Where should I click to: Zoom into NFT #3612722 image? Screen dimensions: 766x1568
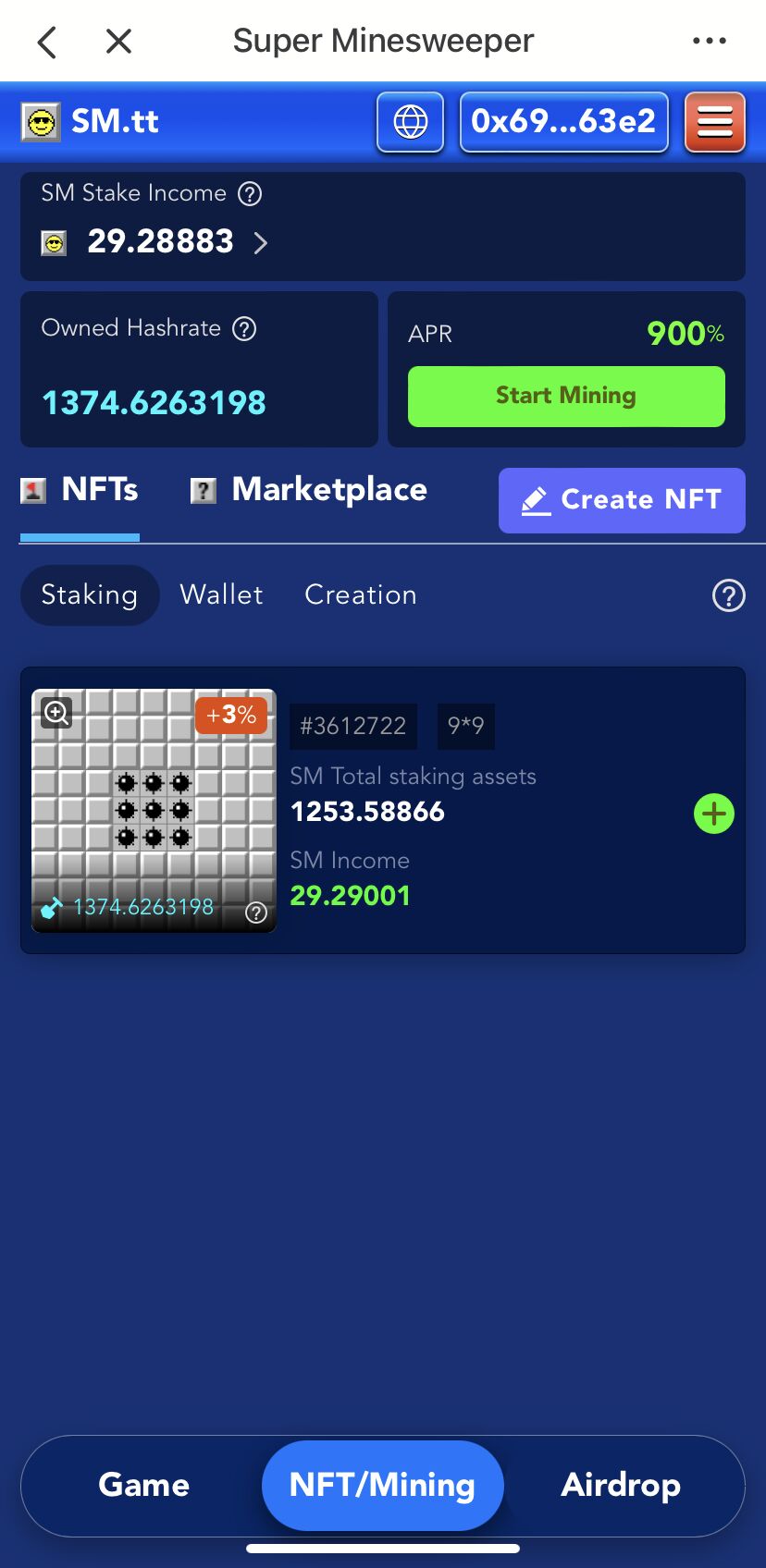(x=57, y=713)
